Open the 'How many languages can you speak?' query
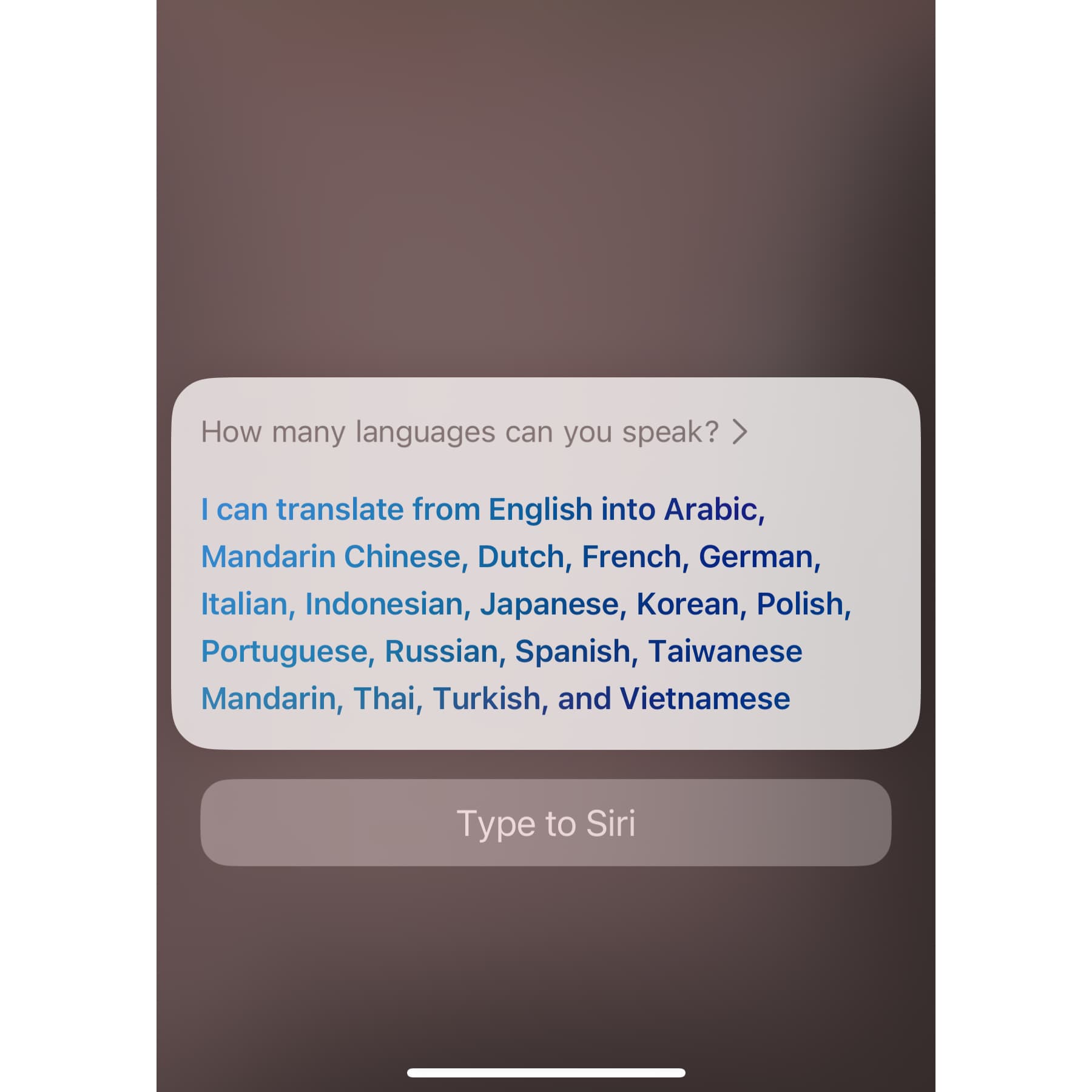 (x=473, y=432)
